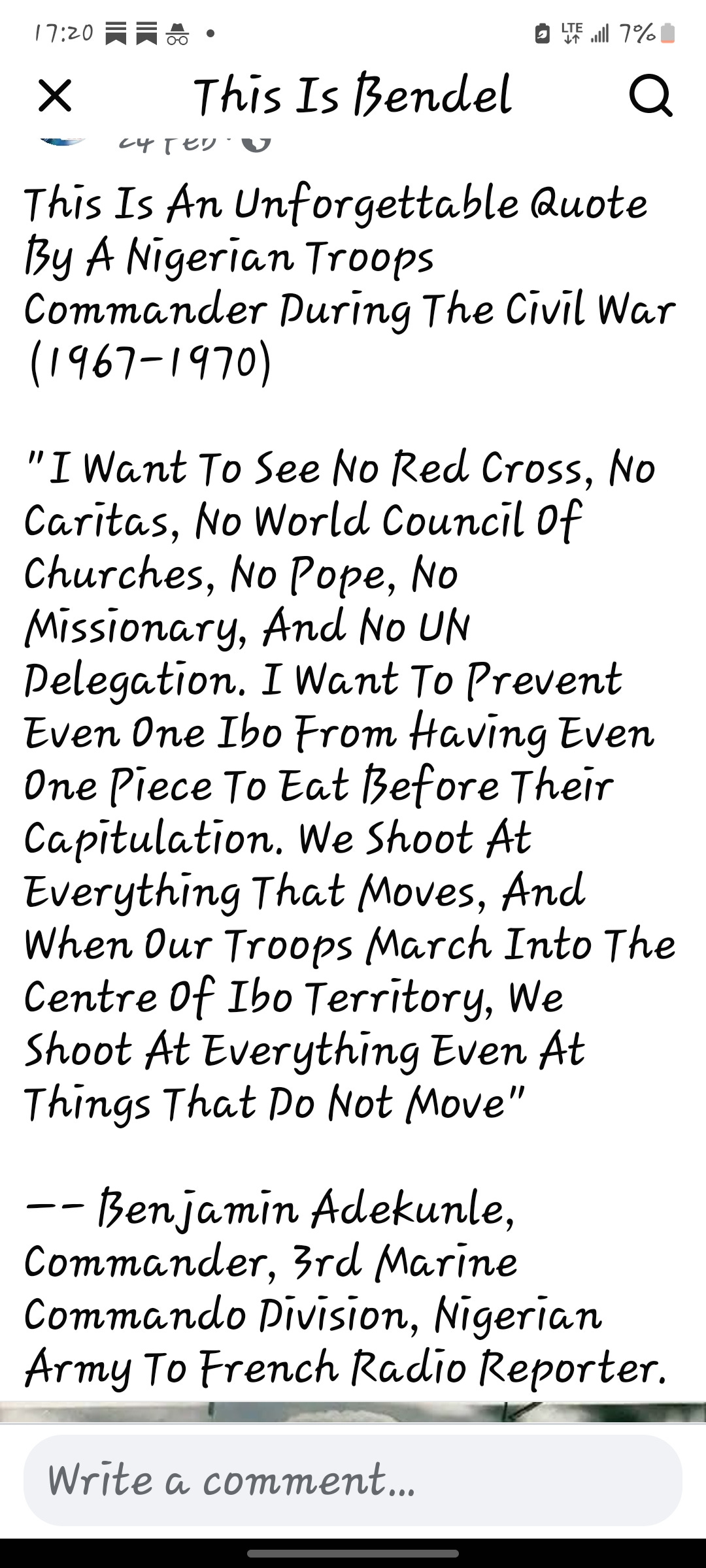Screen dimensions: 706x1568
Task: Open search in the top bar
Action: (x=650, y=96)
